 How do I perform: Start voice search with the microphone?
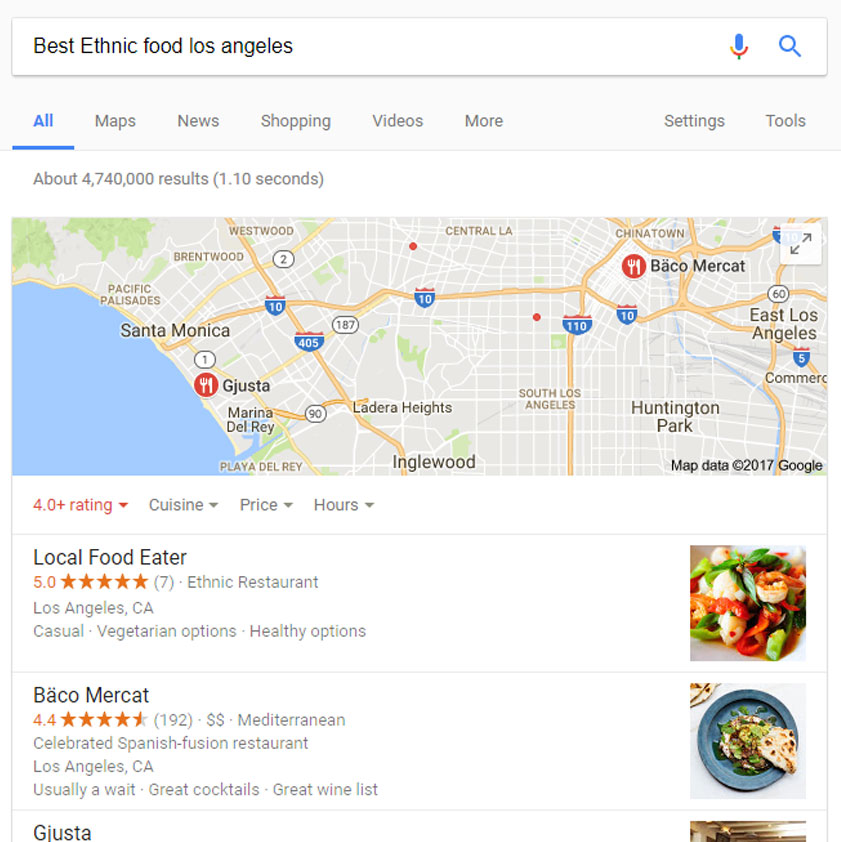click(739, 46)
